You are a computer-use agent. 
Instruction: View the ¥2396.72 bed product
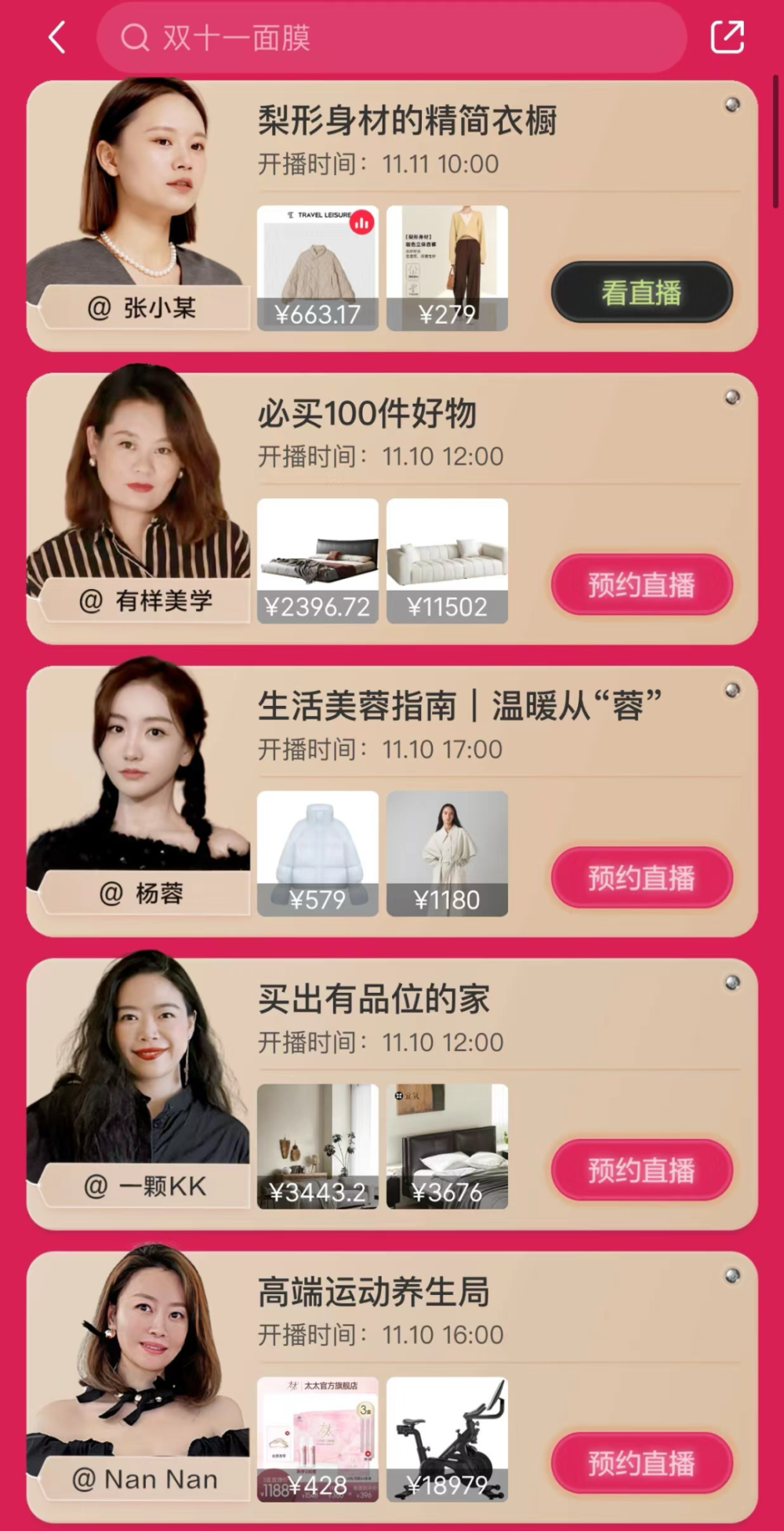pos(318,560)
